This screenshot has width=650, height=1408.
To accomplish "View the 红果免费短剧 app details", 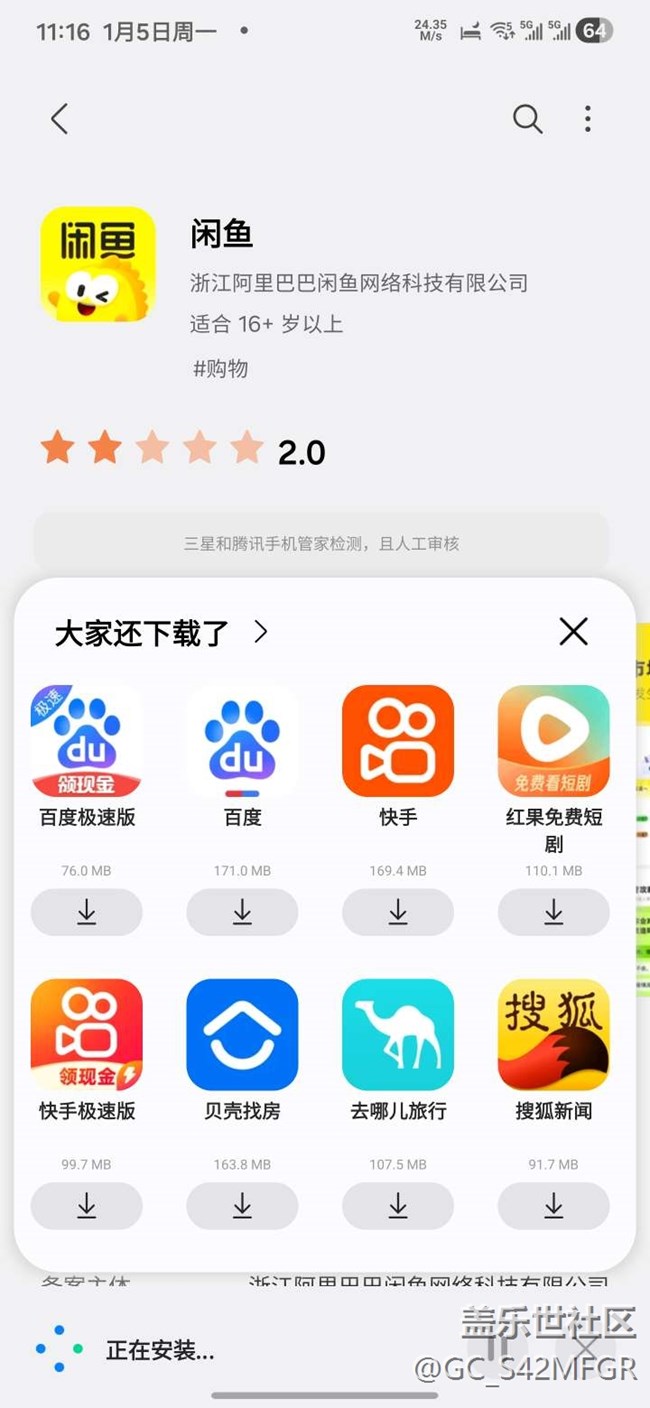I will pyautogui.click(x=553, y=741).
